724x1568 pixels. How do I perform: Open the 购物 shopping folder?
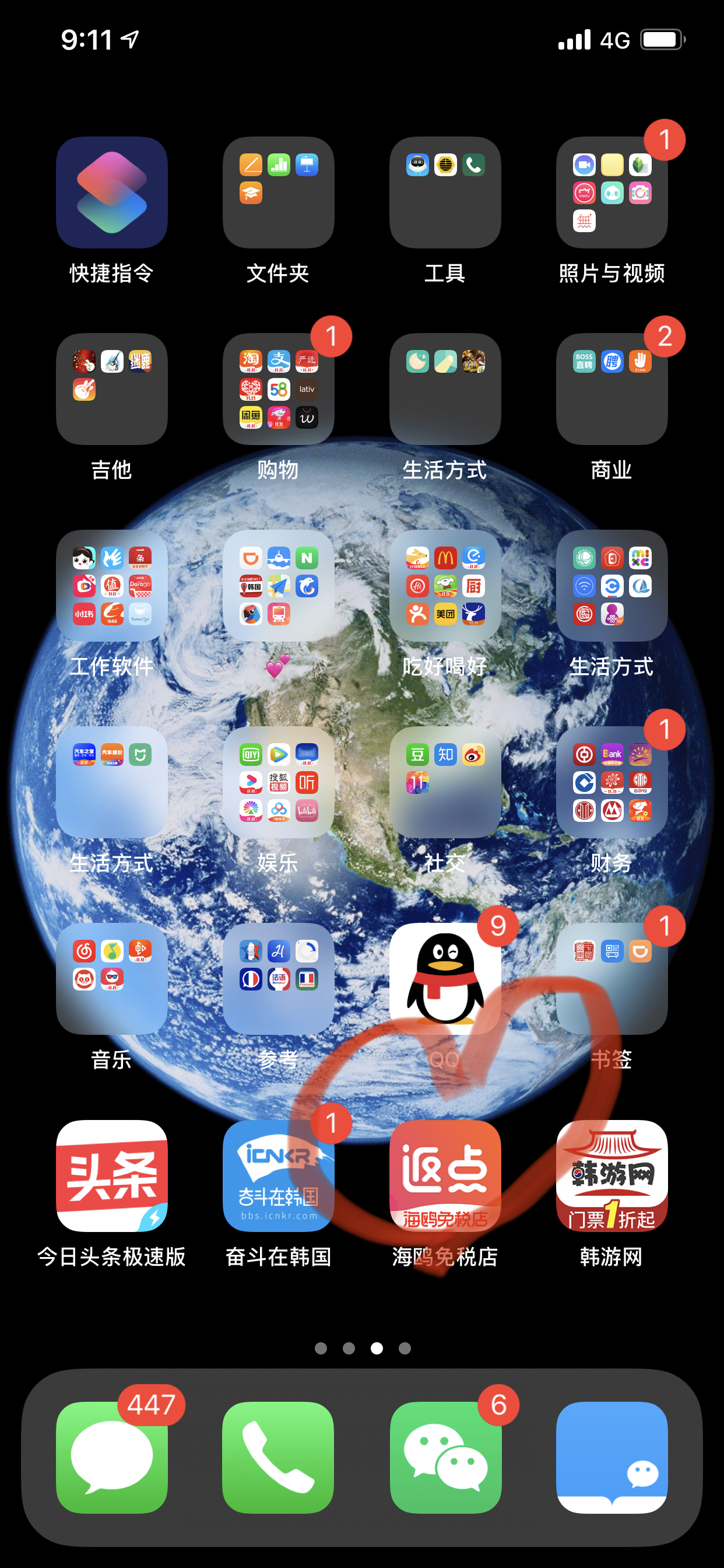[278, 389]
